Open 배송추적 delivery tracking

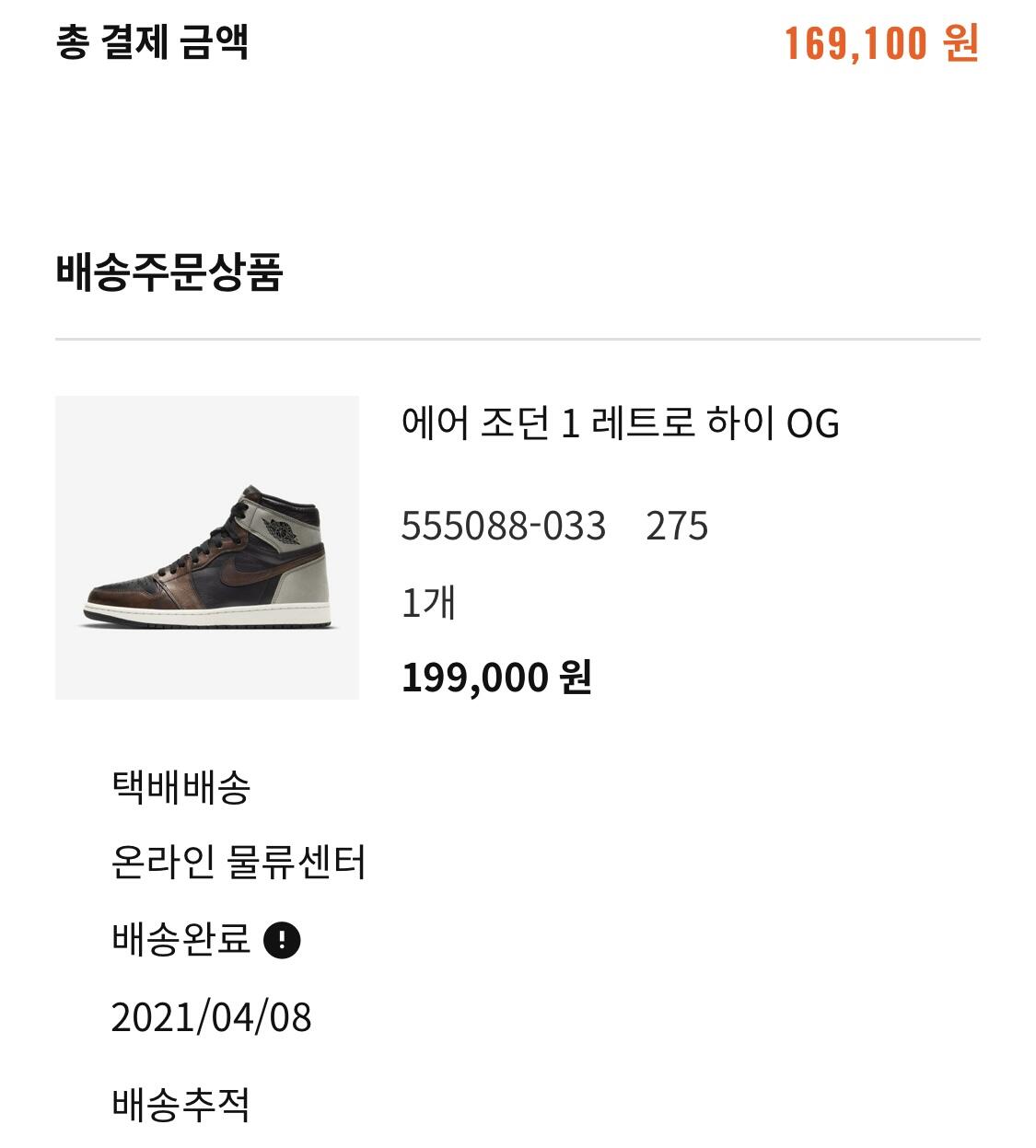[180, 1104]
